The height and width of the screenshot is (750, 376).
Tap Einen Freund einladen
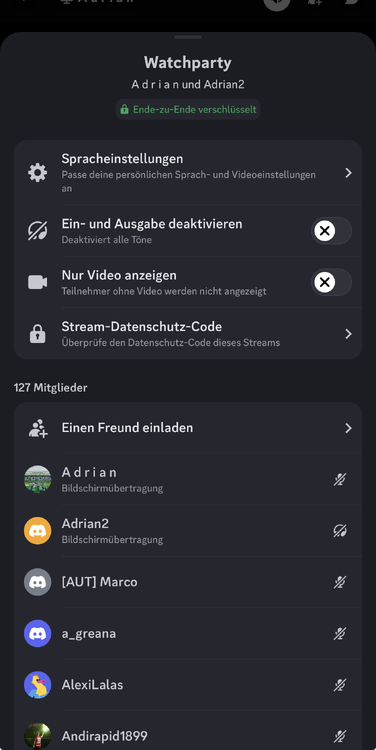point(188,428)
